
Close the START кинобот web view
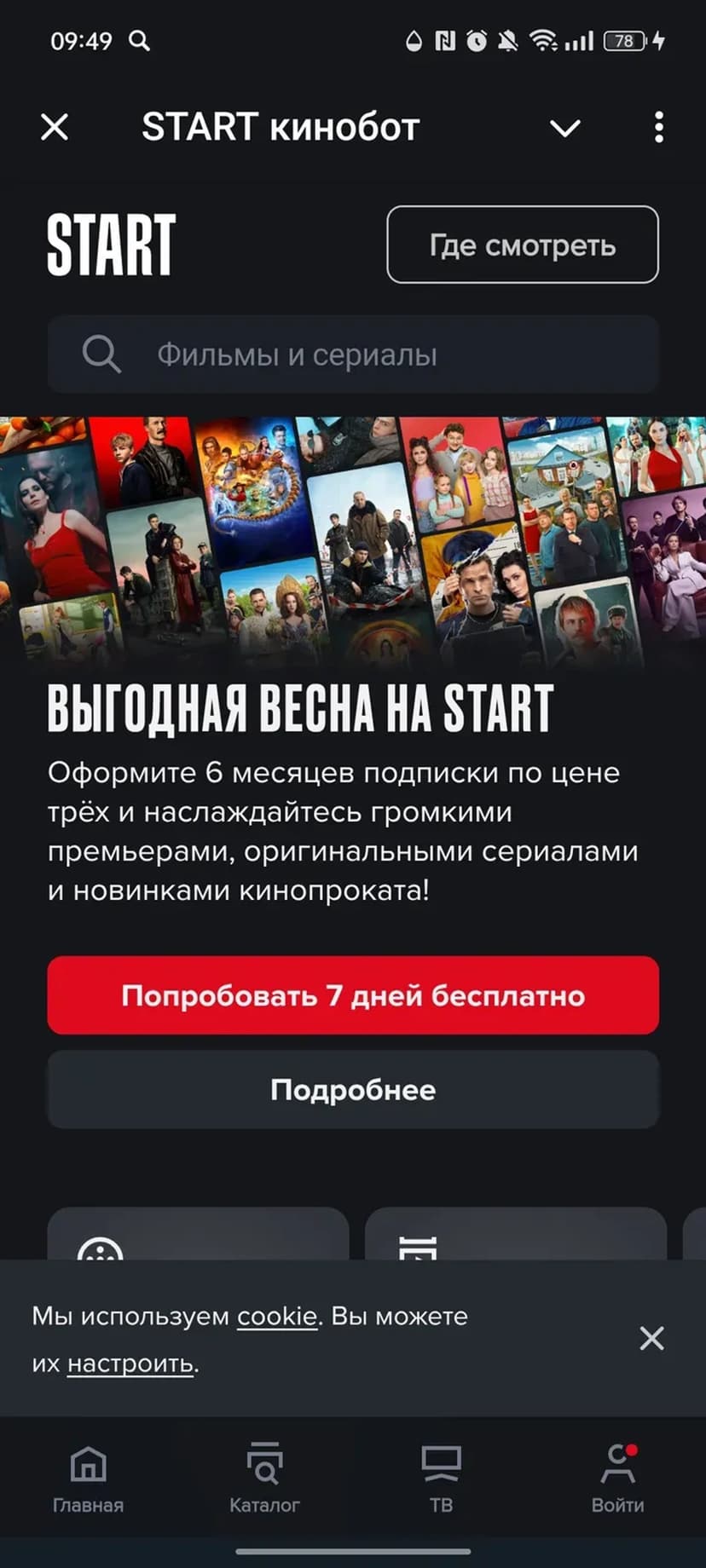click(x=55, y=128)
